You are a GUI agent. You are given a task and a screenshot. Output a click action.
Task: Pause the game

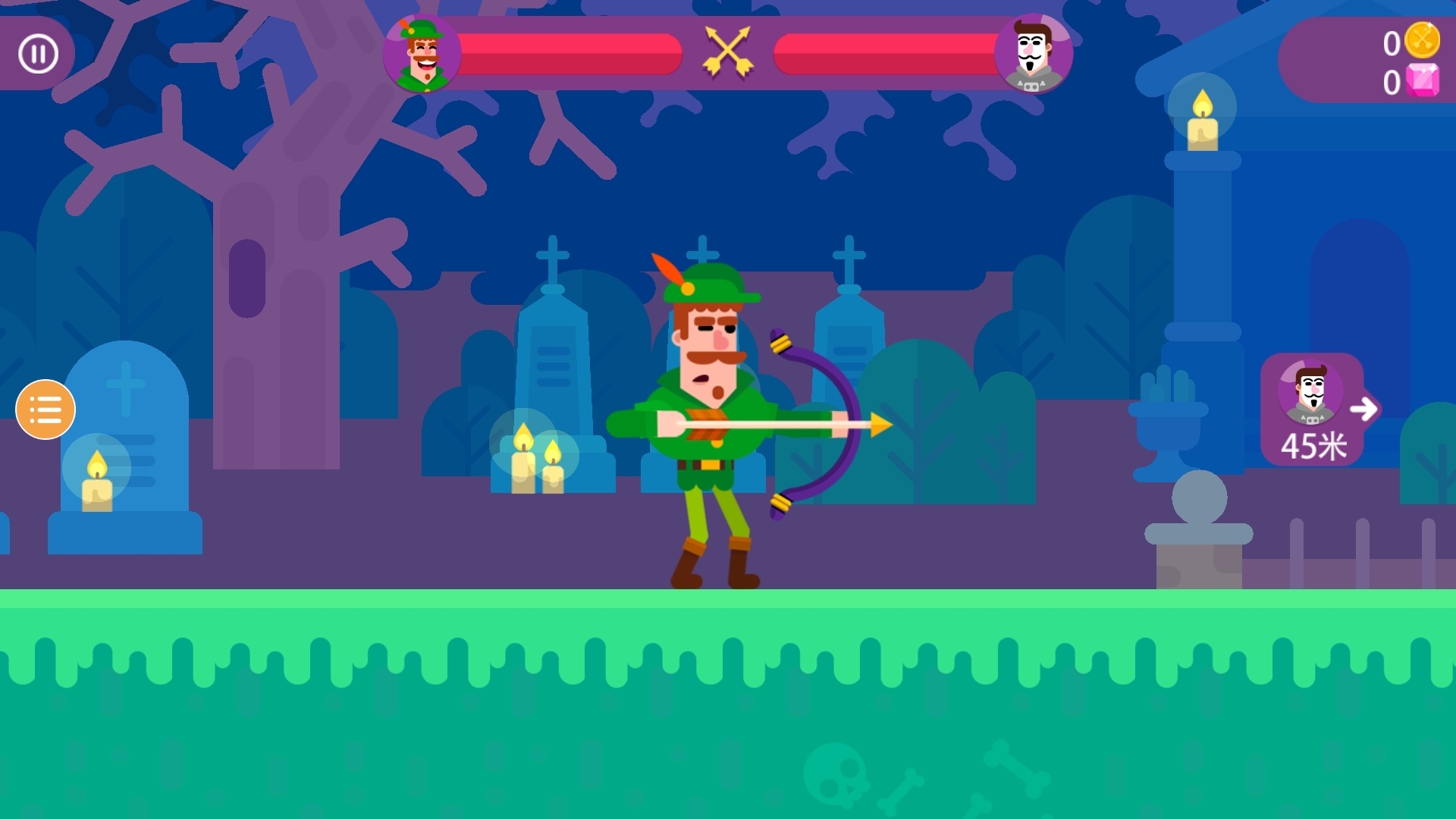pos(38,54)
